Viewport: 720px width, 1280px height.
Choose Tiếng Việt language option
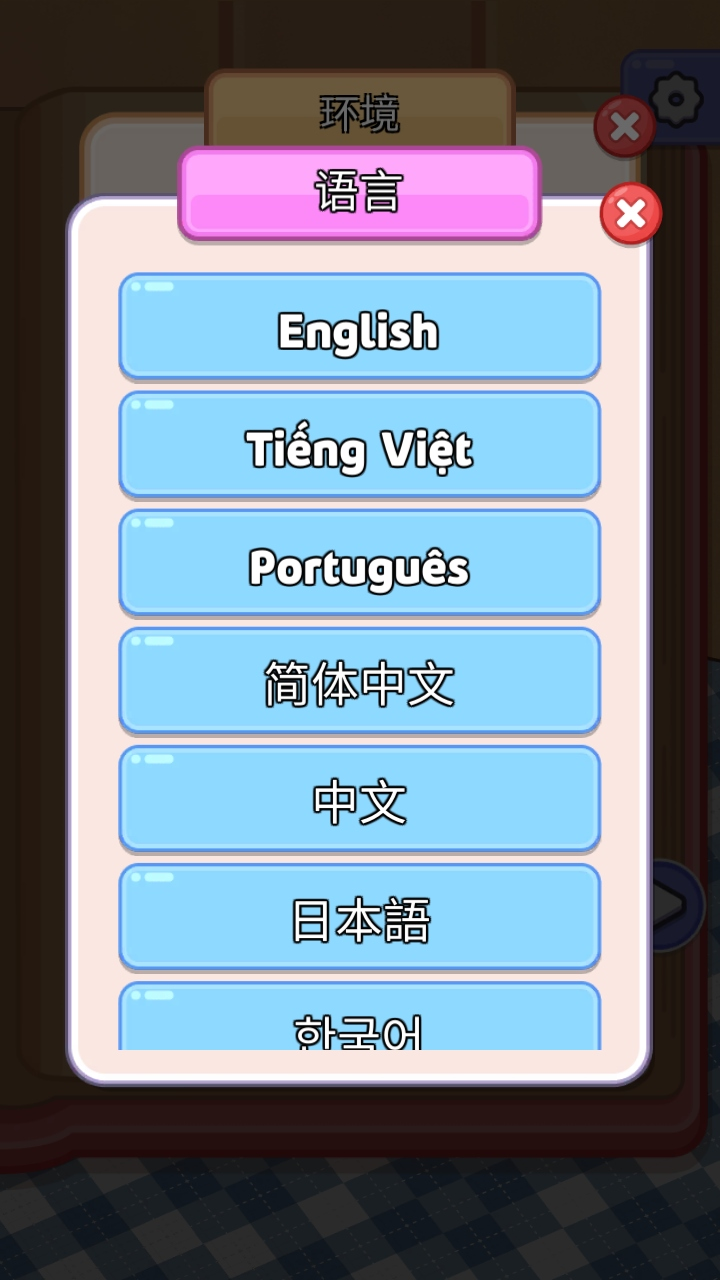[x=360, y=445]
